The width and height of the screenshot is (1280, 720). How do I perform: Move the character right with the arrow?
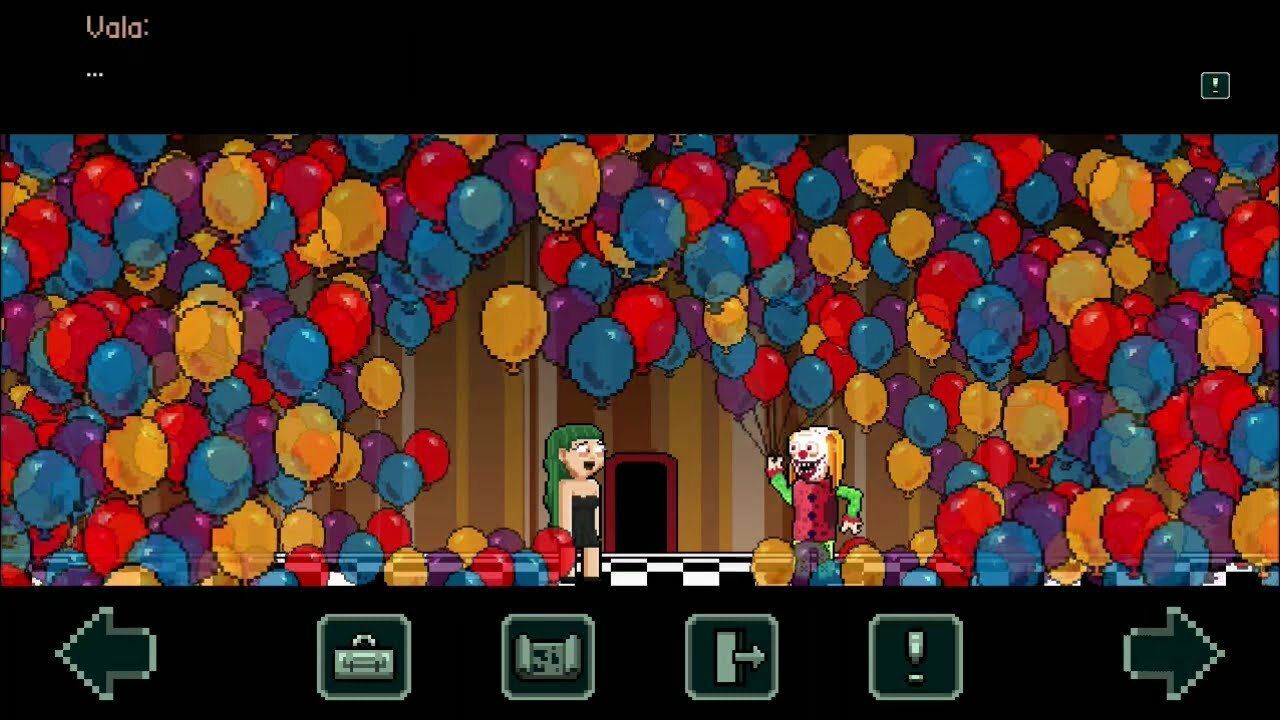1174,654
